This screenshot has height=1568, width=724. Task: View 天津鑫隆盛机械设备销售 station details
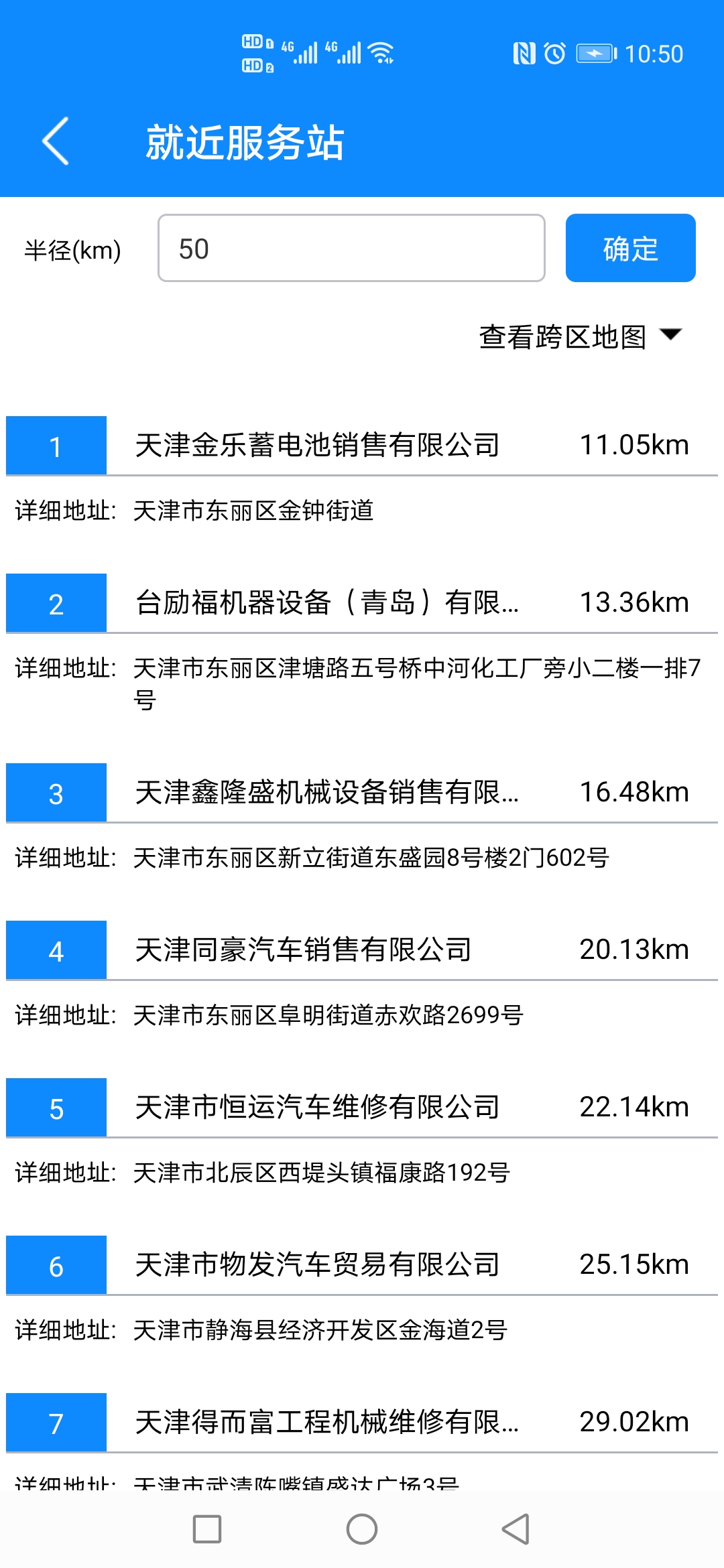[326, 793]
